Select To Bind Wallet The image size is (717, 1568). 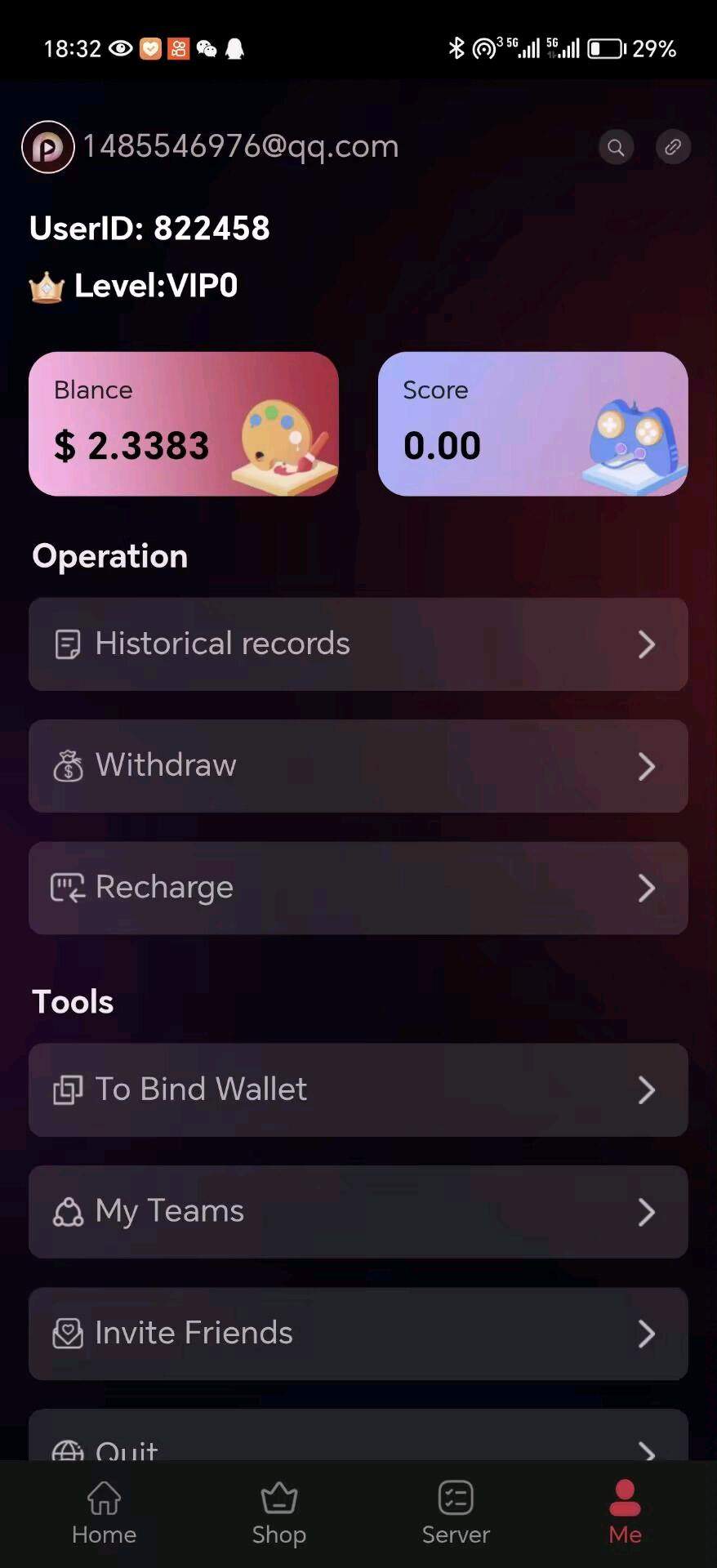point(358,1089)
